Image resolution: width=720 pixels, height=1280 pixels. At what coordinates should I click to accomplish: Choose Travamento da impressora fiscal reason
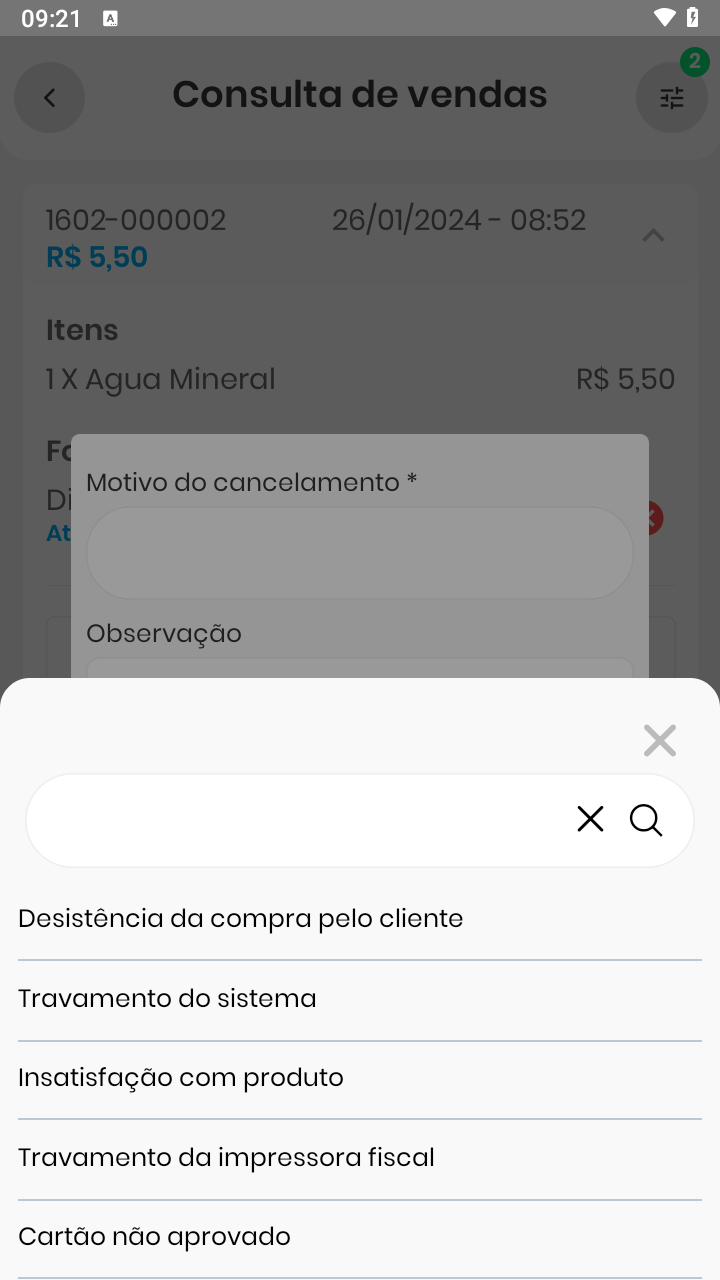(226, 1157)
